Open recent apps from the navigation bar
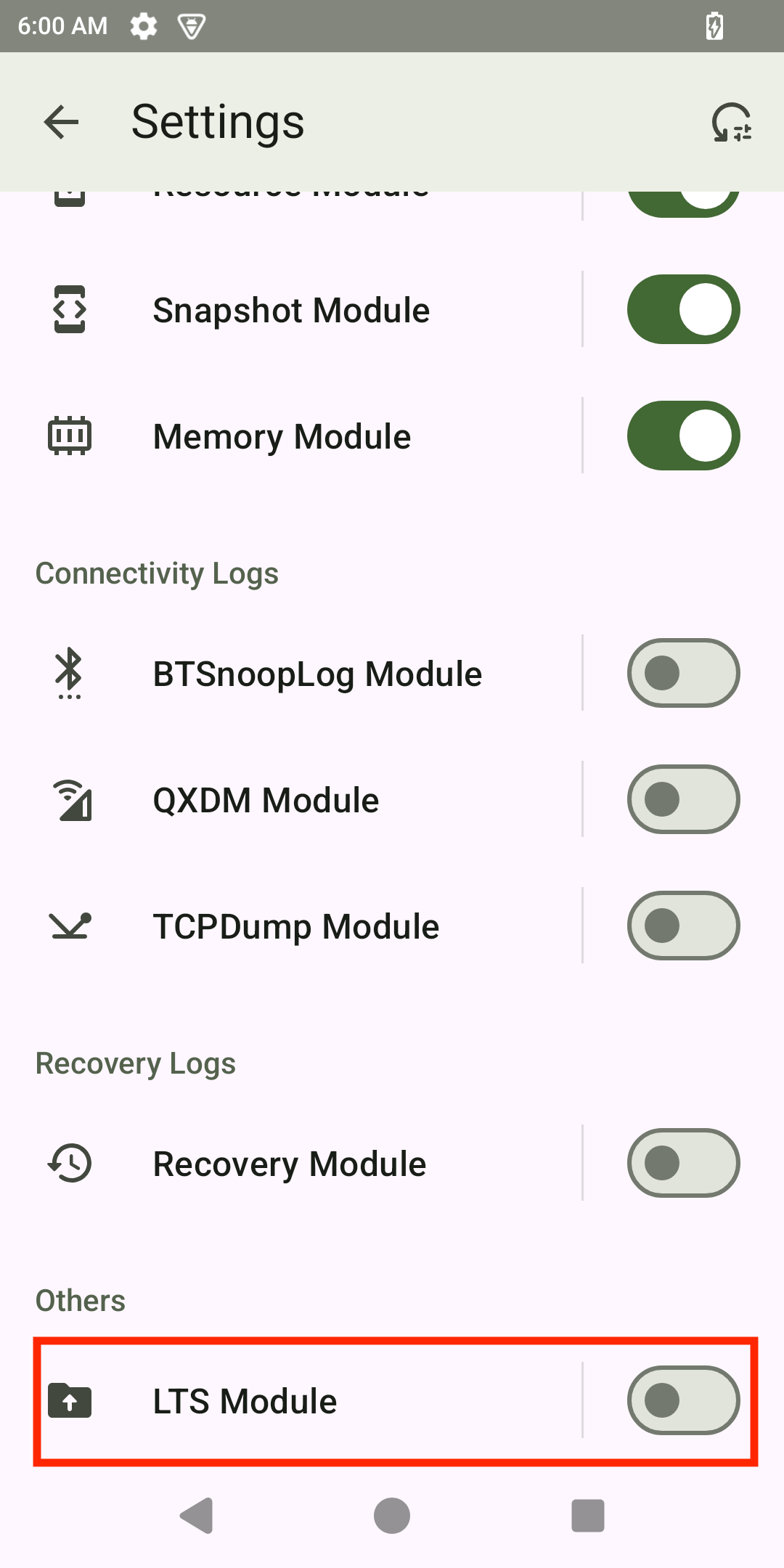 click(x=588, y=1516)
